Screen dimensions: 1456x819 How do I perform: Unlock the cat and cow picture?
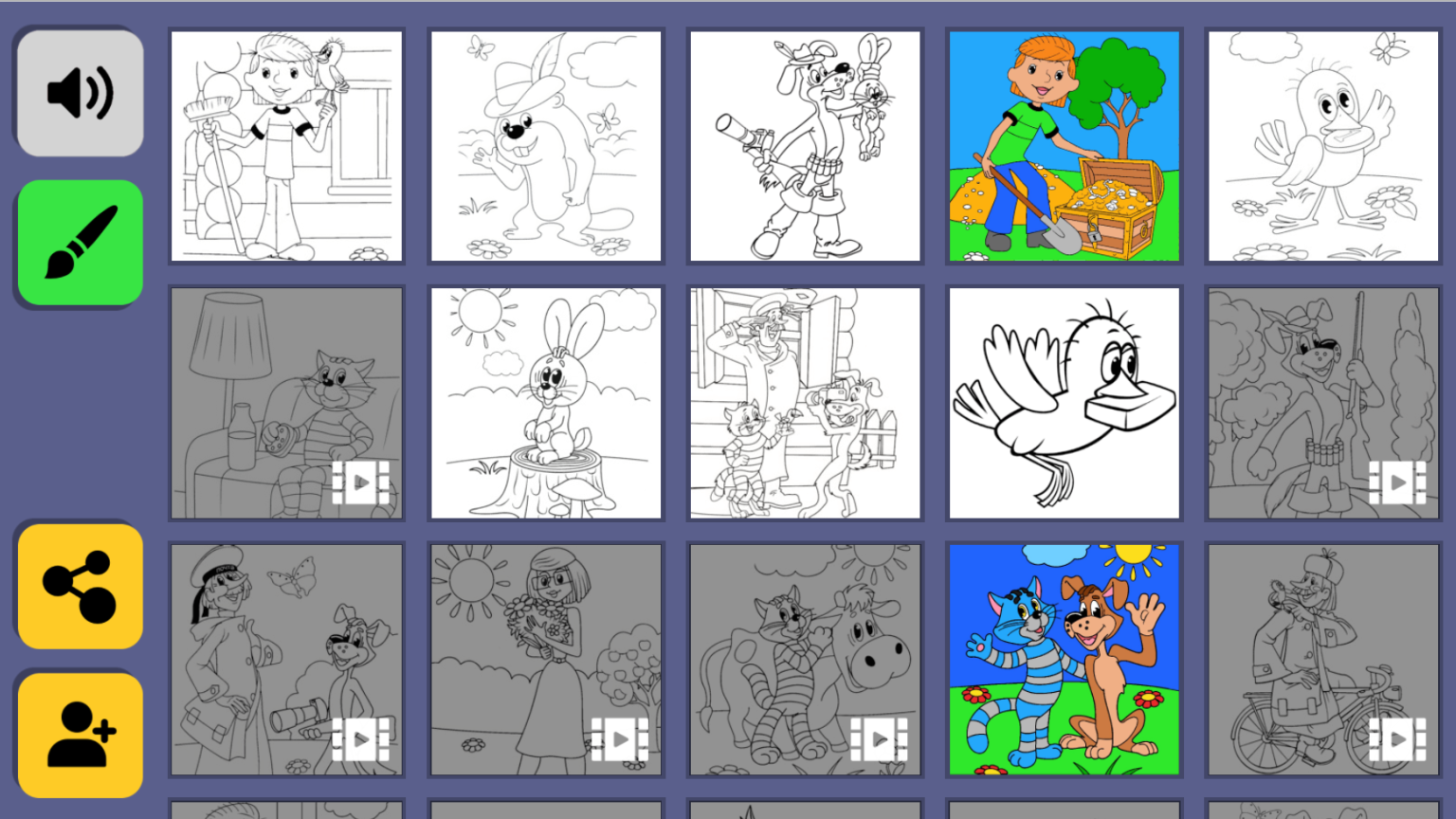coord(805,660)
